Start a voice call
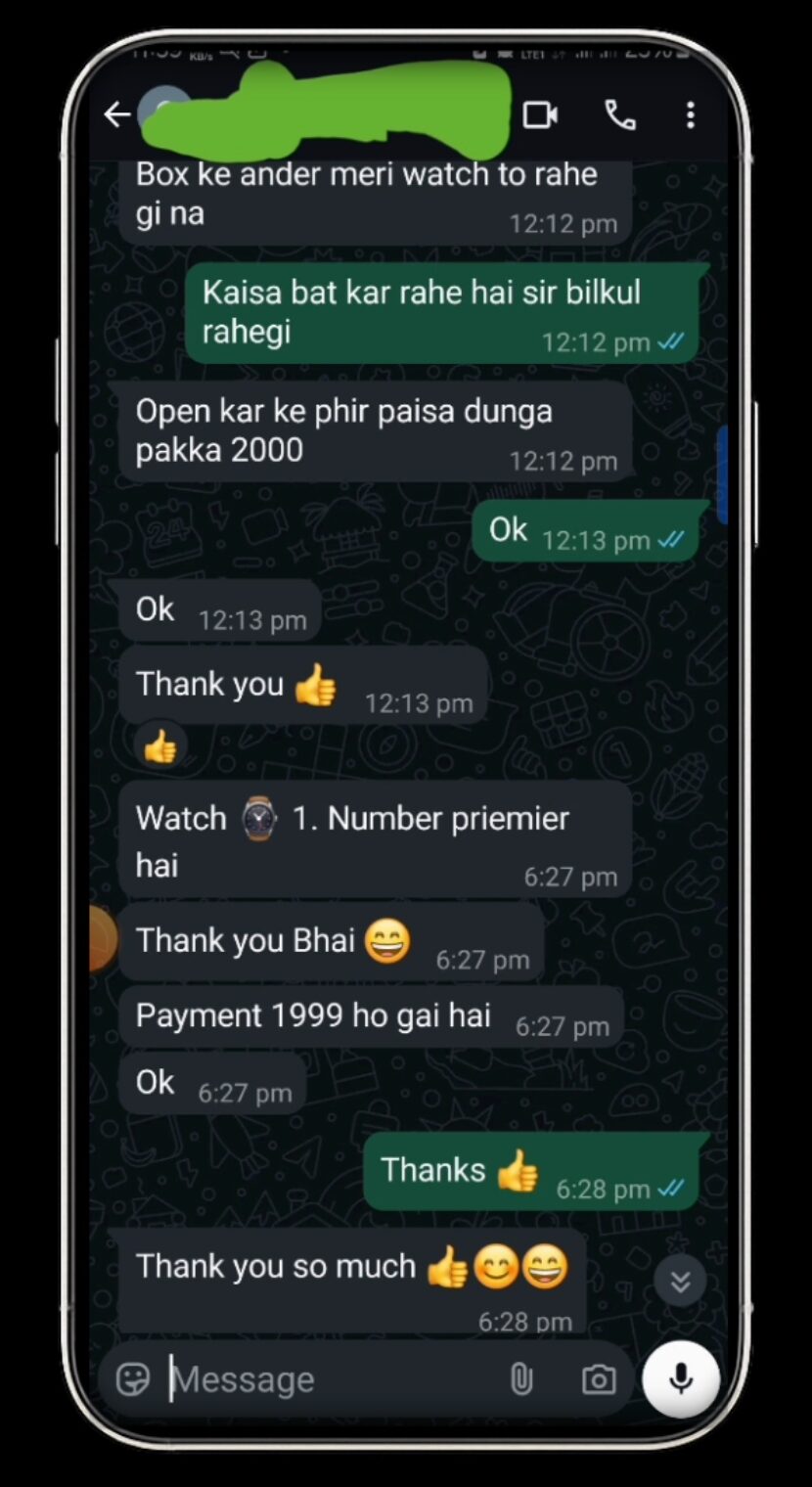812x1487 pixels. click(x=620, y=115)
